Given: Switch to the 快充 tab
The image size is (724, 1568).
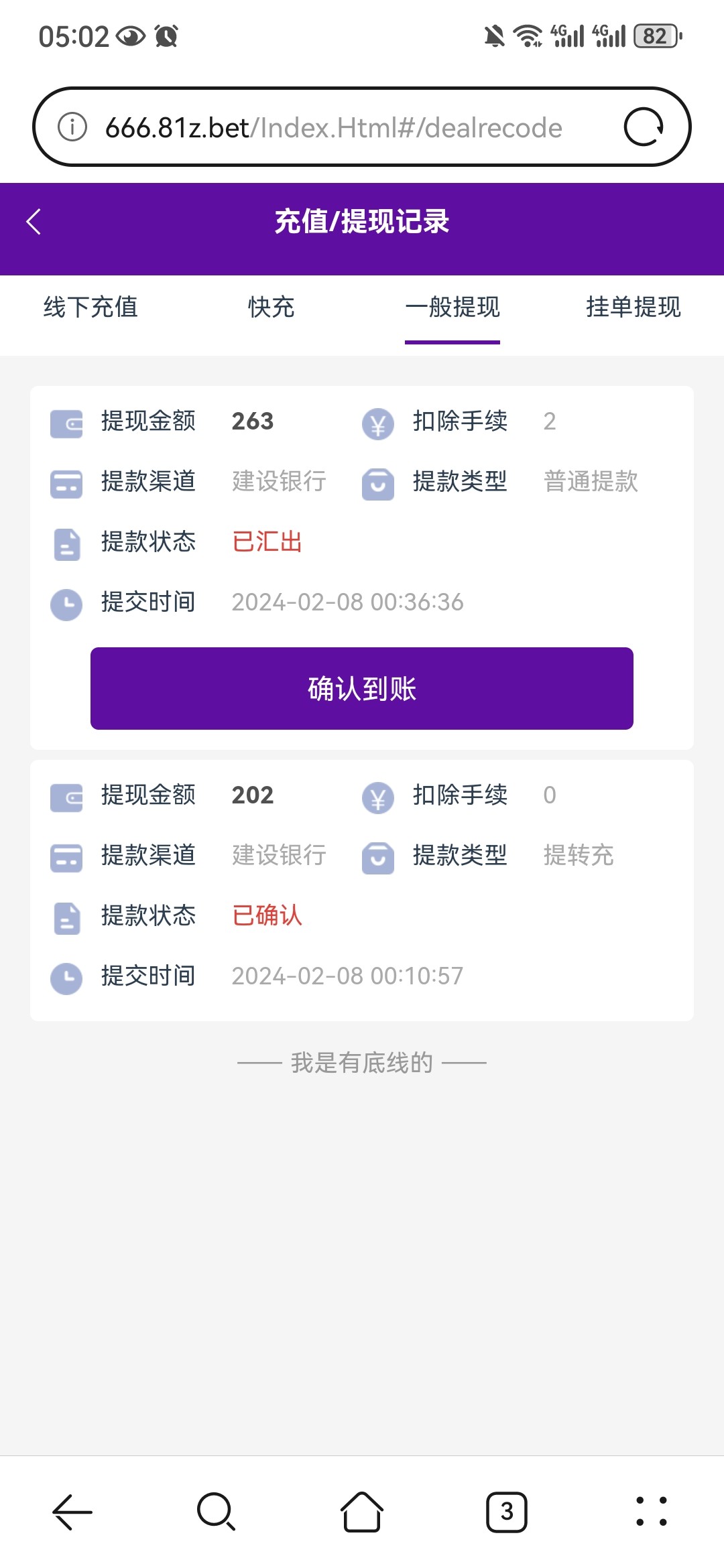Looking at the screenshot, I should point(271,308).
